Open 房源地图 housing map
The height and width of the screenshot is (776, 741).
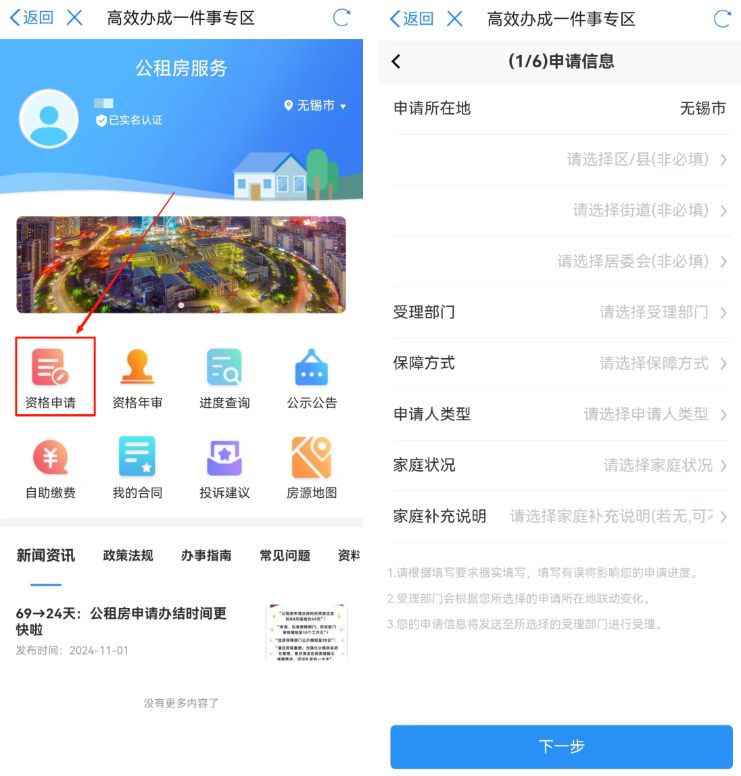pyautogui.click(x=311, y=468)
